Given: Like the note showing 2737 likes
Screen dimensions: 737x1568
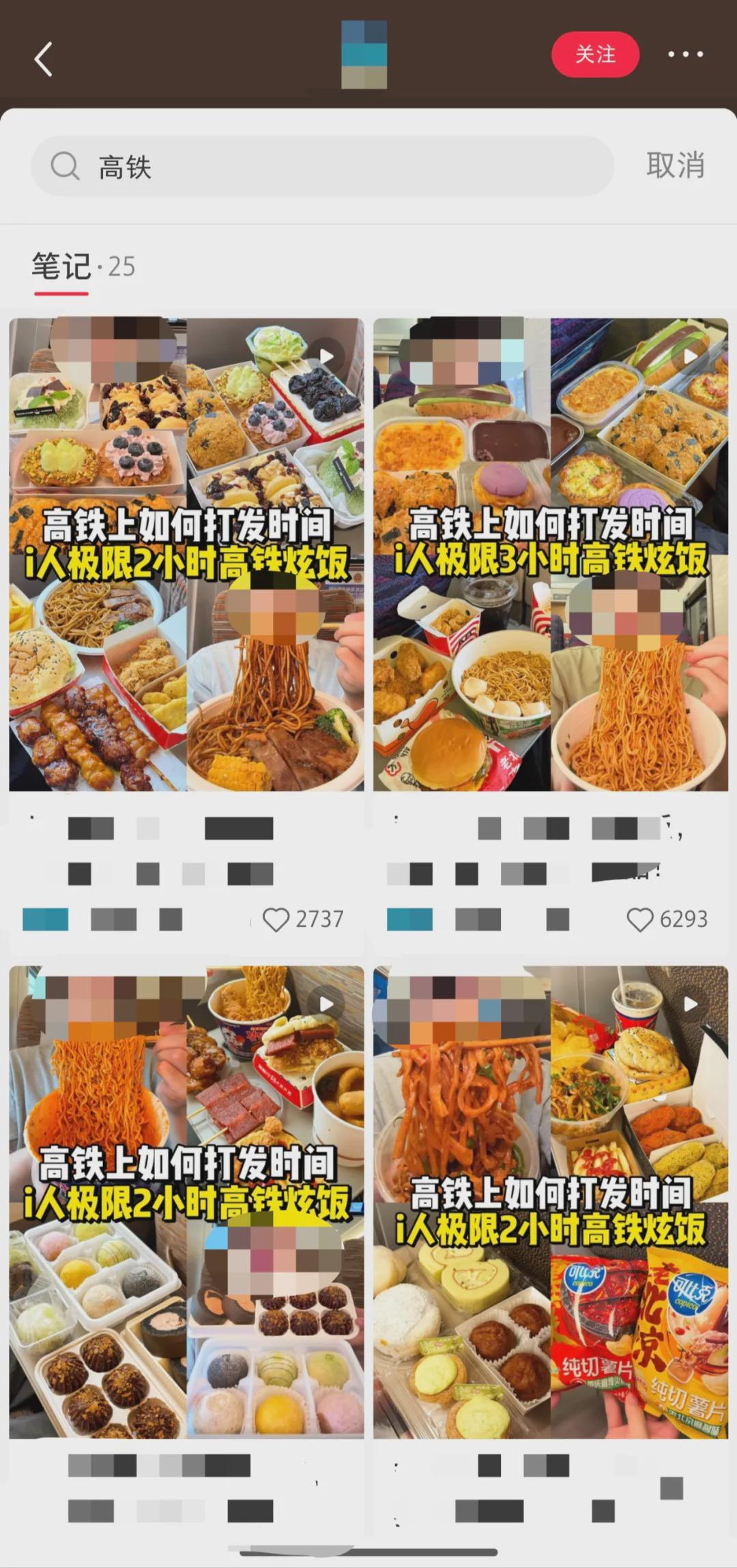Looking at the screenshot, I should pyautogui.click(x=276, y=920).
